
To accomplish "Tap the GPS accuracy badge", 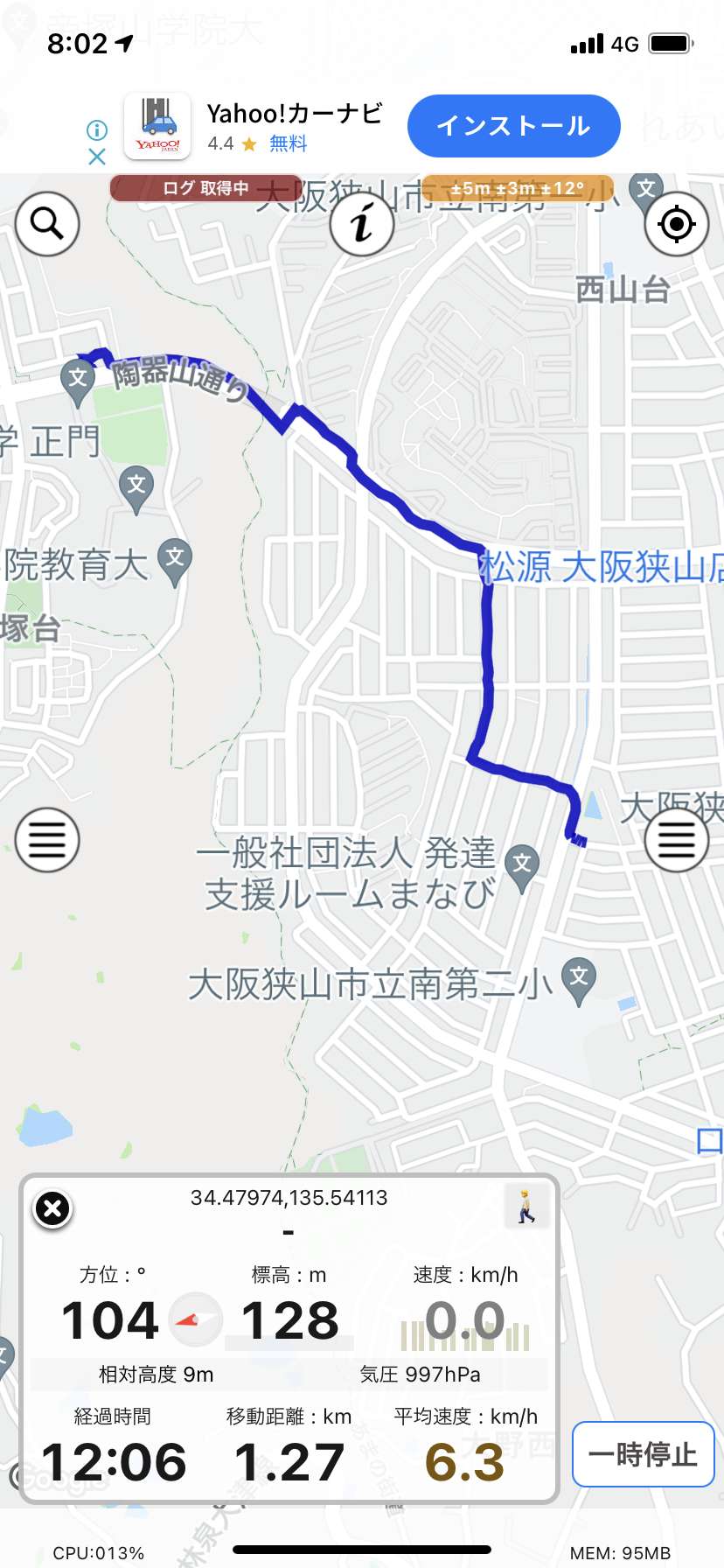I will 518,188.
